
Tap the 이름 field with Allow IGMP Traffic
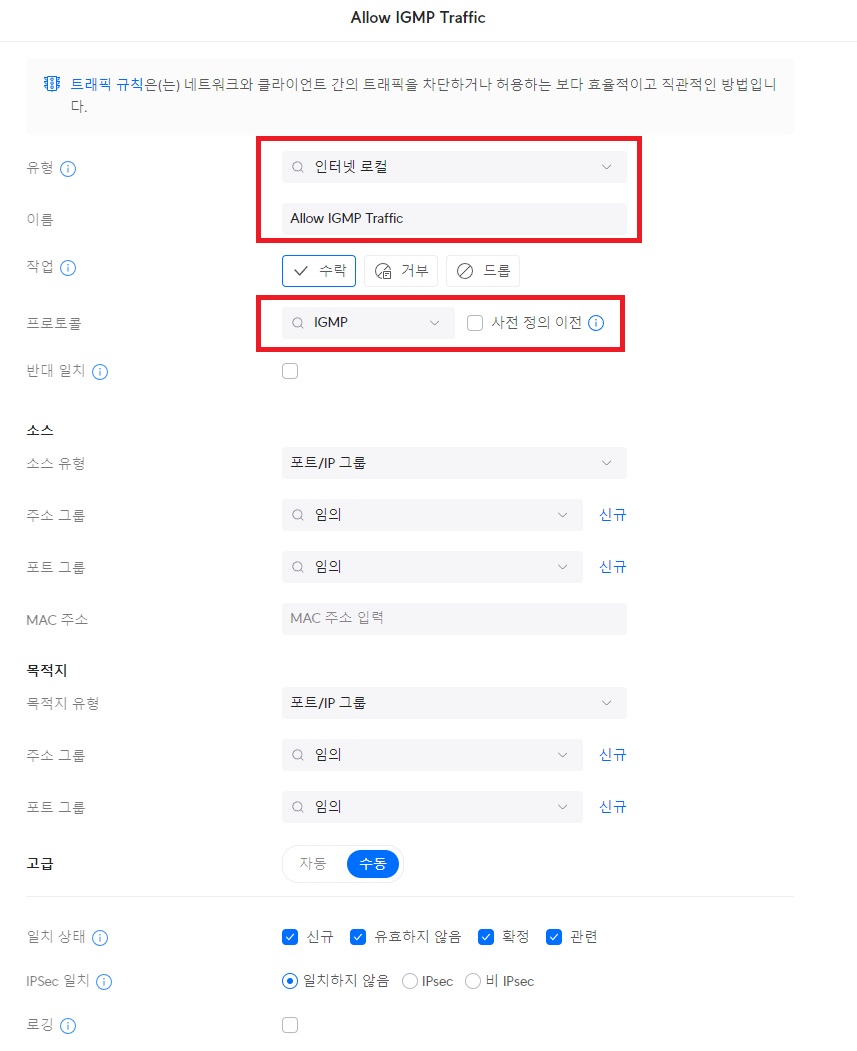(x=454, y=218)
